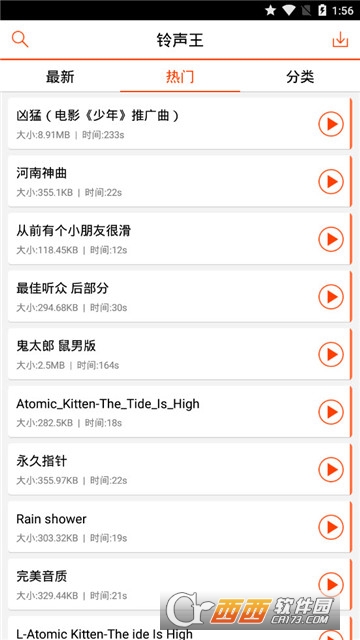Switch to the 最新 tab

click(x=60, y=76)
